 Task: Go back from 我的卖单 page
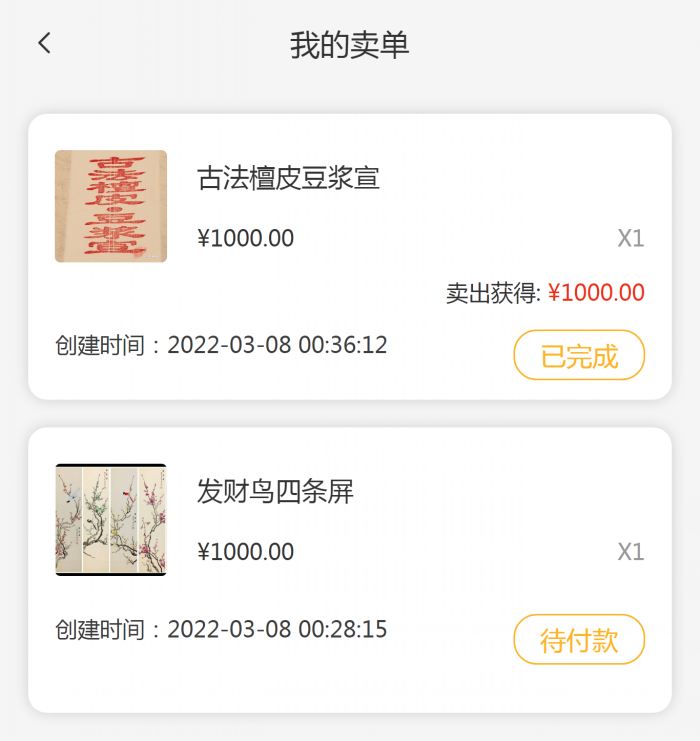44,43
